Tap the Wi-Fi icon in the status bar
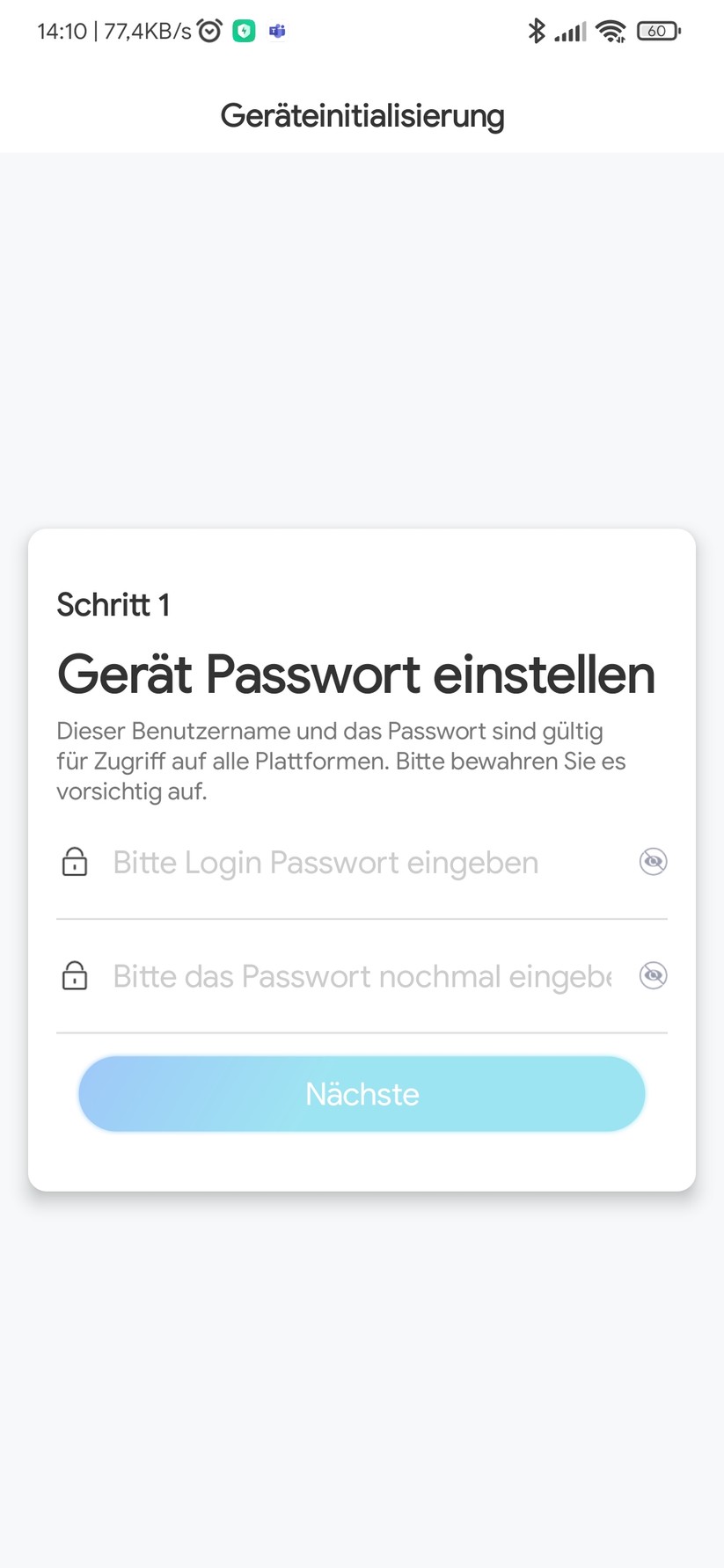Screen dimensions: 724x1568 click(x=611, y=30)
